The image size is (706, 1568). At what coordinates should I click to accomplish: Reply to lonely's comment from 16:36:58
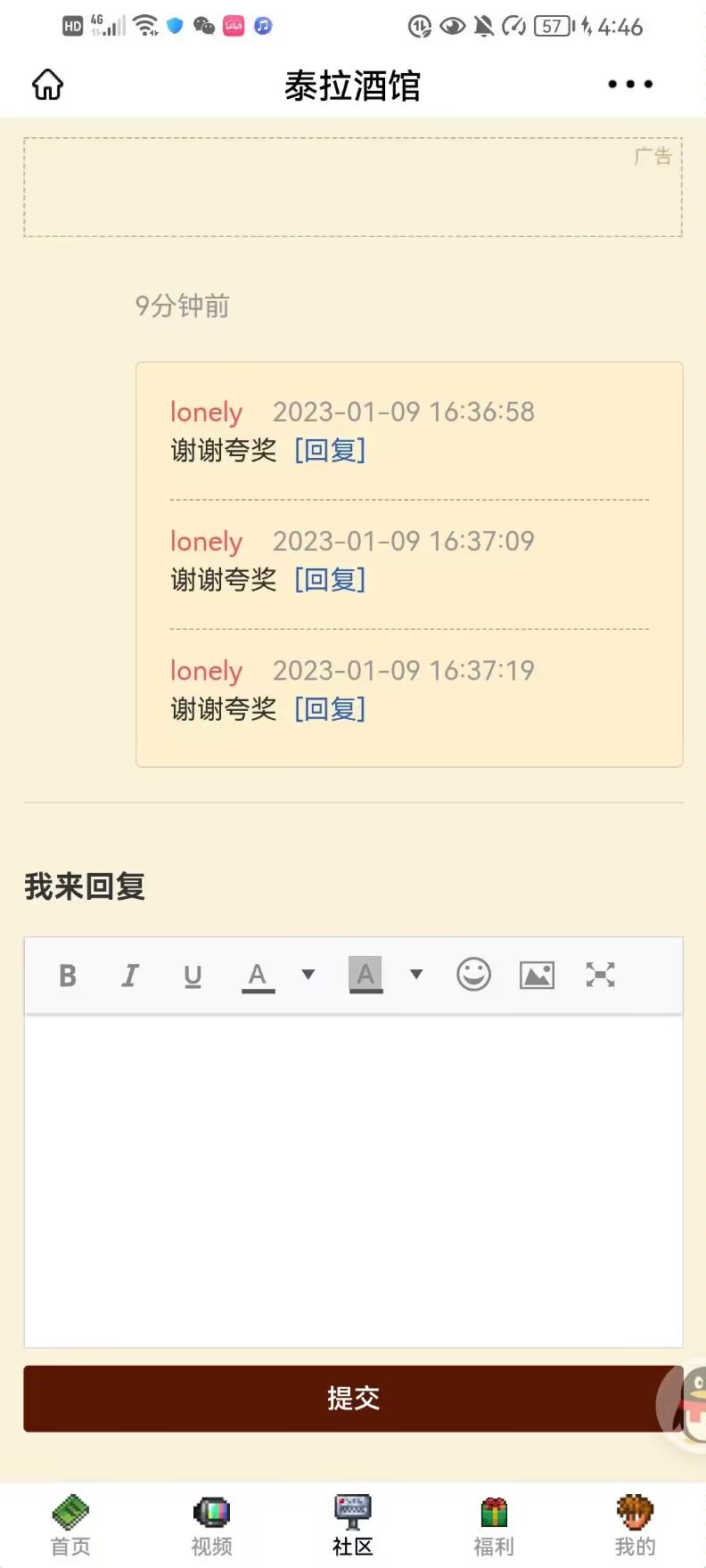click(330, 451)
